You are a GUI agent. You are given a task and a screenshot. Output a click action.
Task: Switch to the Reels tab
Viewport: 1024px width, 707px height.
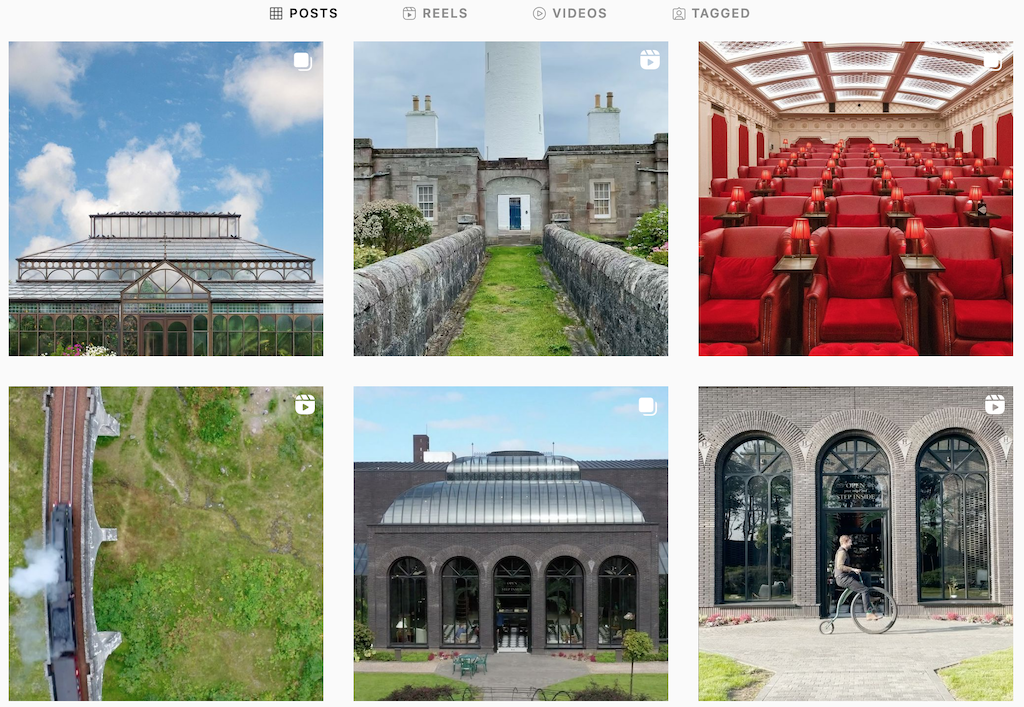[435, 14]
